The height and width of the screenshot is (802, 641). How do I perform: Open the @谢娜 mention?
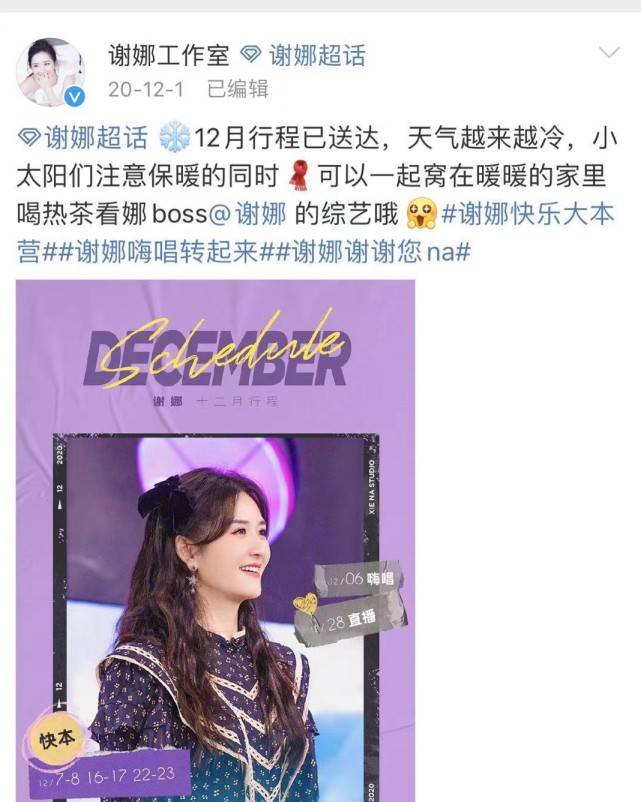click(x=256, y=214)
